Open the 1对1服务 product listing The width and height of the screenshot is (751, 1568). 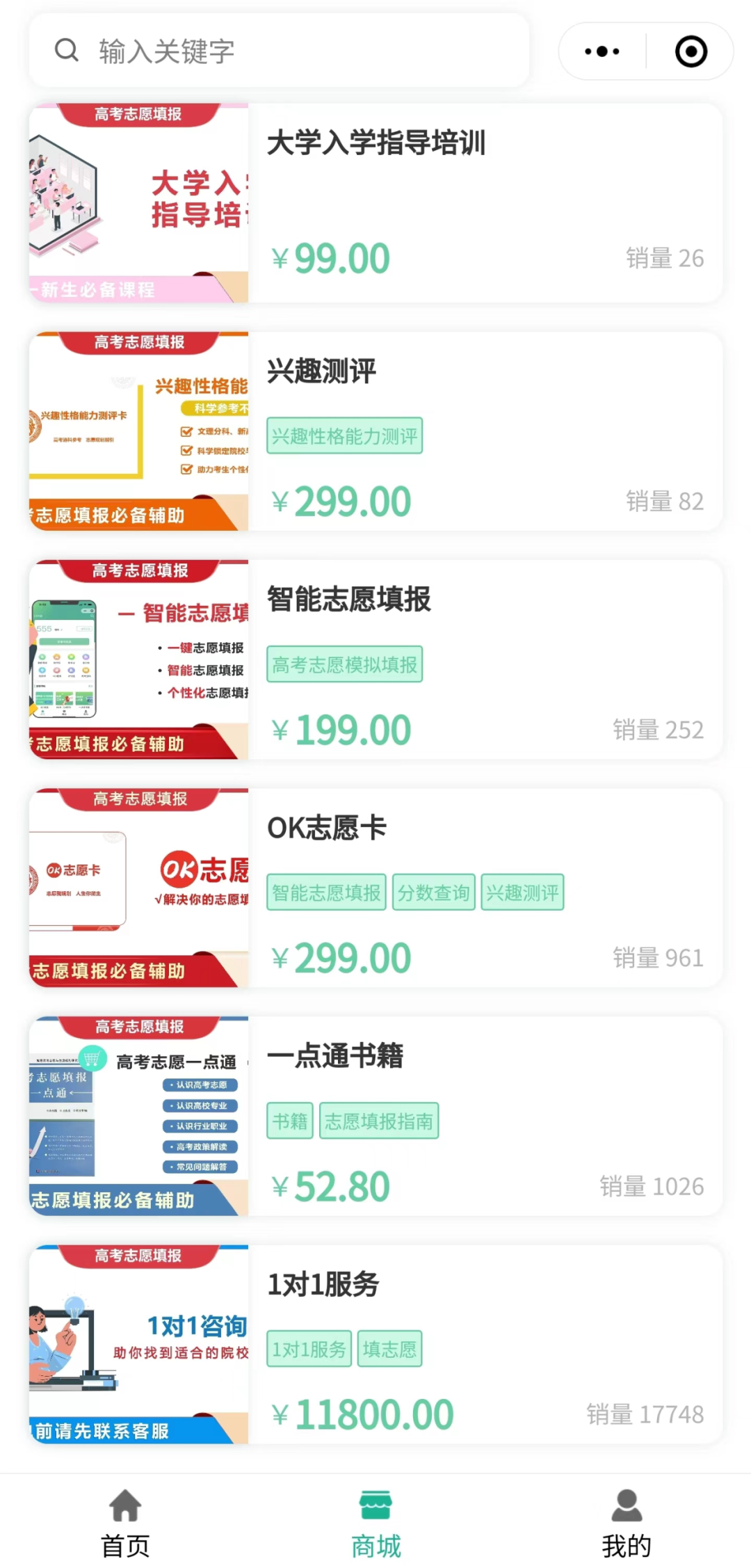tap(323, 1286)
